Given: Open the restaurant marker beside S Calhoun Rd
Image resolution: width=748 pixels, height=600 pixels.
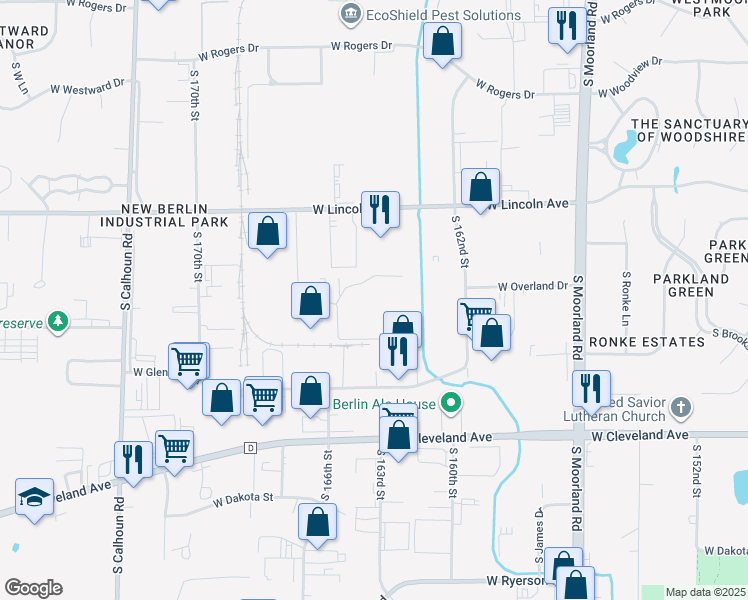Looking at the screenshot, I should [x=132, y=460].
